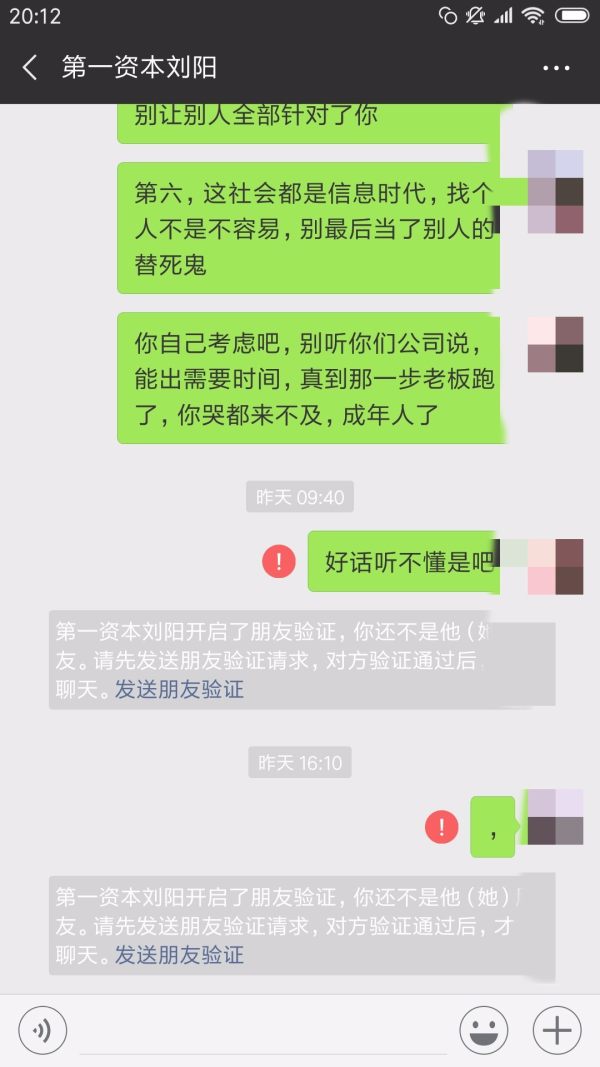
Task: Open the avatar next to 好话听不懂是吧
Action: point(555,566)
